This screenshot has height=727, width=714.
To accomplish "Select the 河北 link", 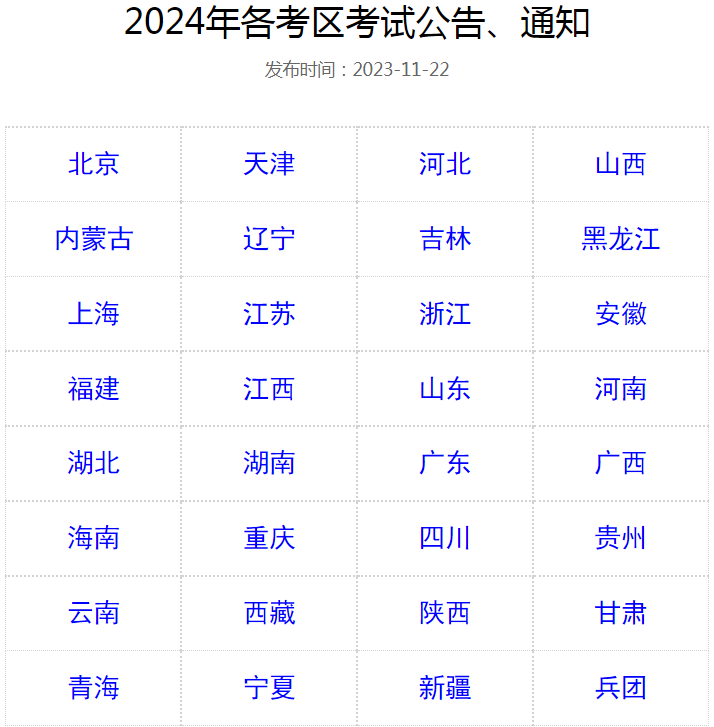I will point(445,164).
